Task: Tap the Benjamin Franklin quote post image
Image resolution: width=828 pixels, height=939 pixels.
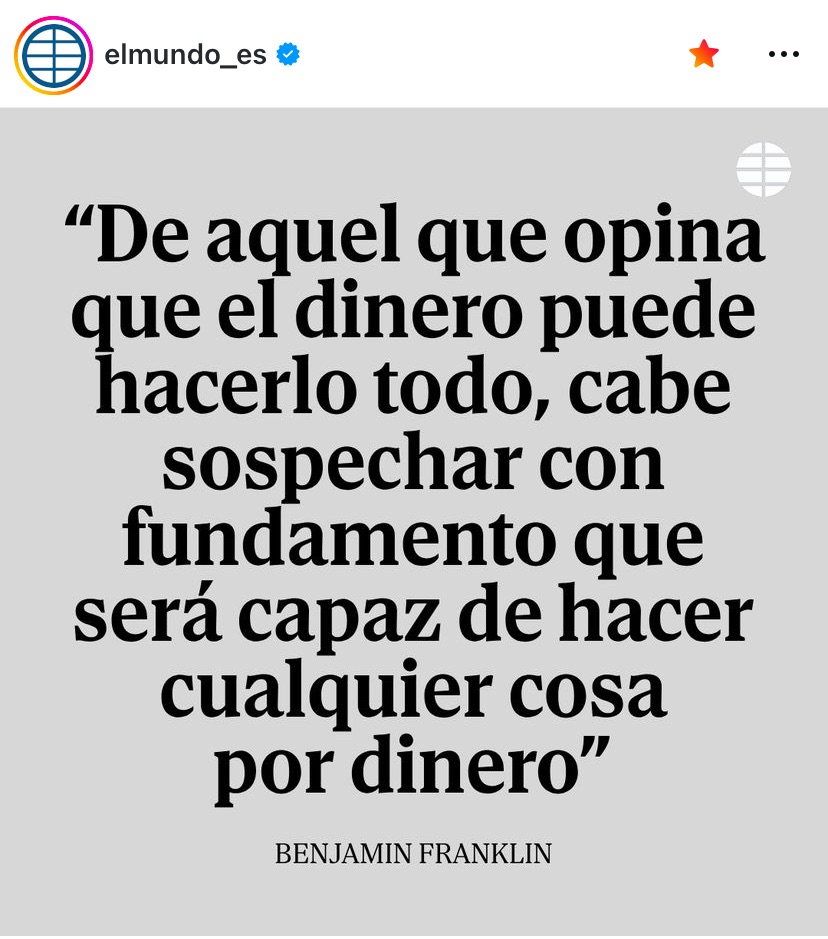Action: coord(414,520)
